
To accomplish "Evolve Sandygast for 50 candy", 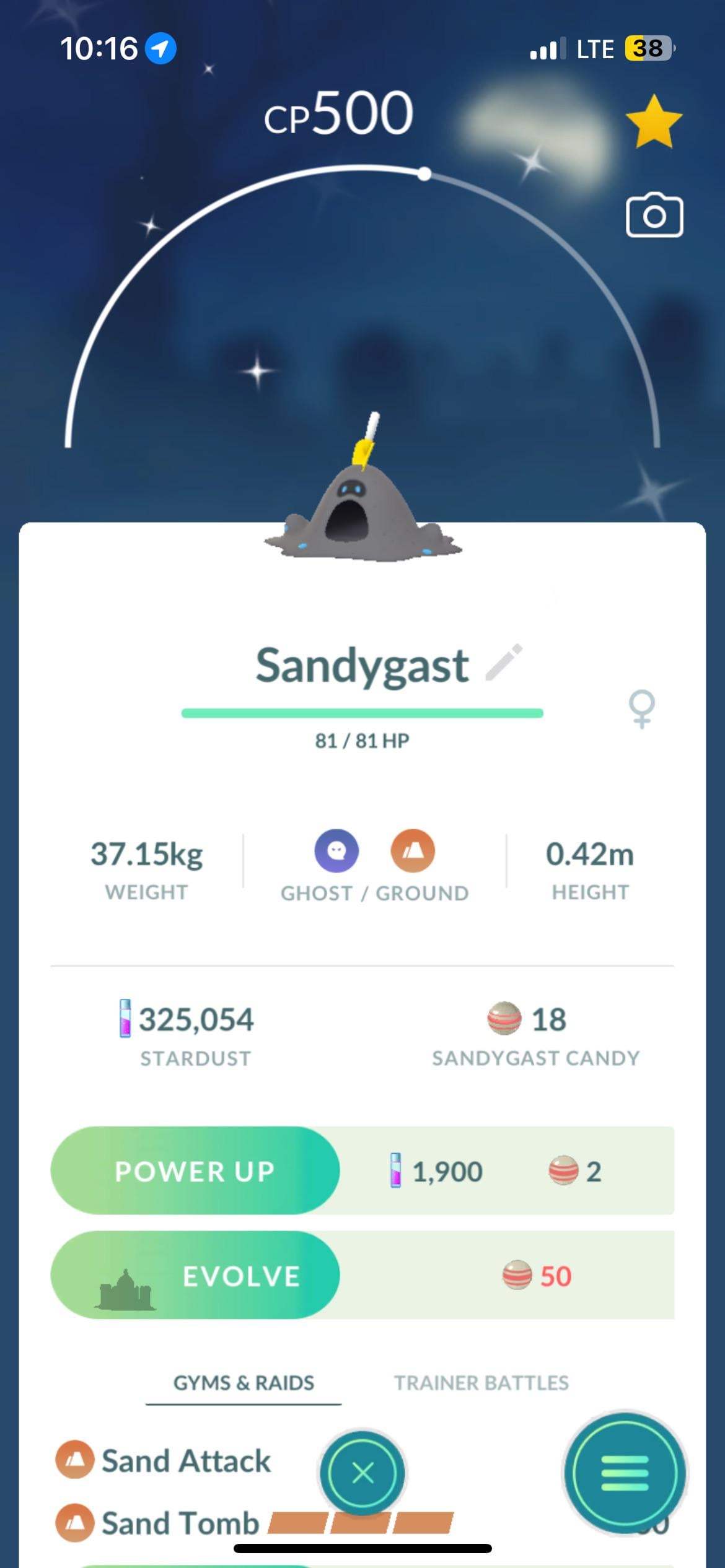I will pyautogui.click(x=195, y=1275).
